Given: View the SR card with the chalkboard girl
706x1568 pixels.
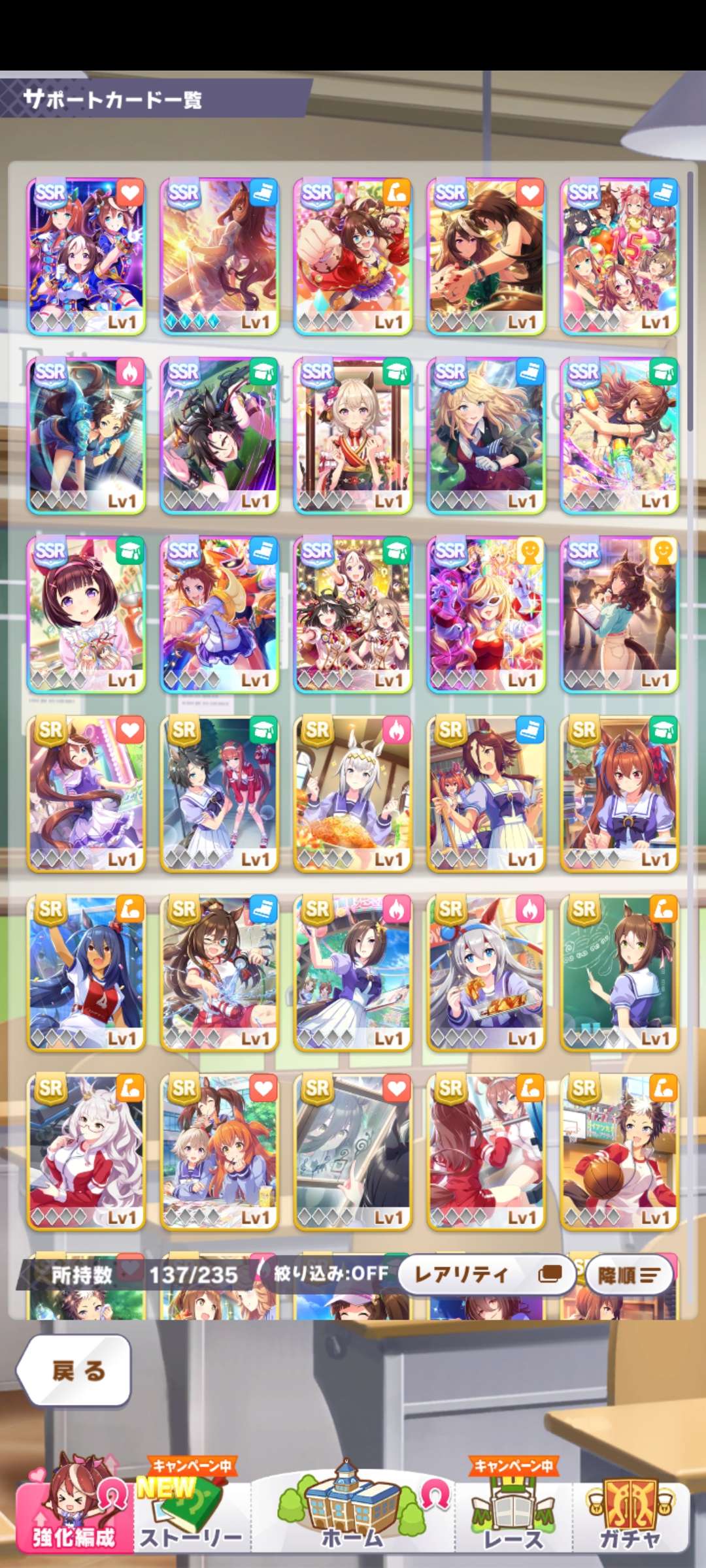Looking at the screenshot, I should (619, 973).
